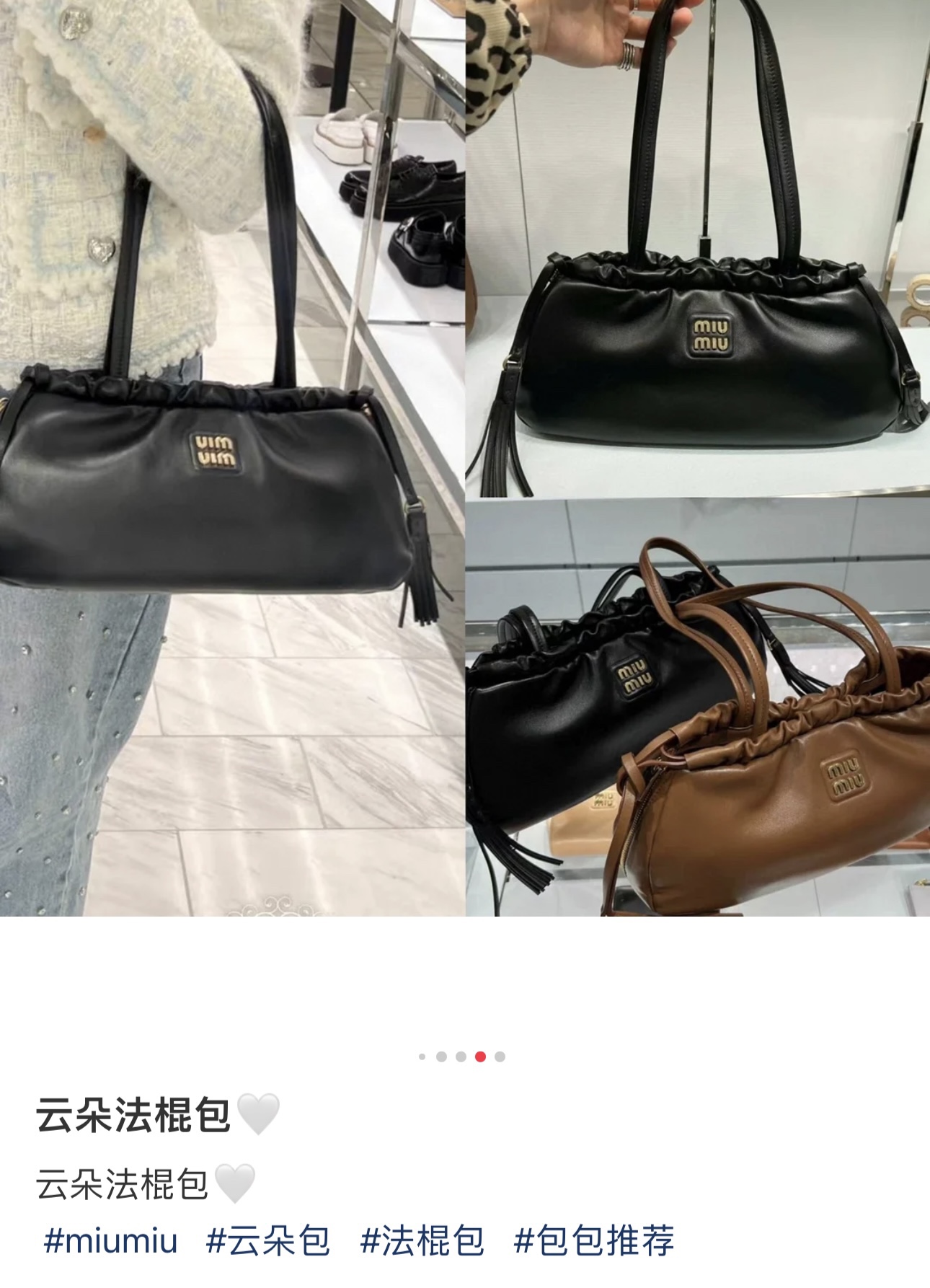View the bag photo collage full screen
The image size is (930, 1288).
465,458
